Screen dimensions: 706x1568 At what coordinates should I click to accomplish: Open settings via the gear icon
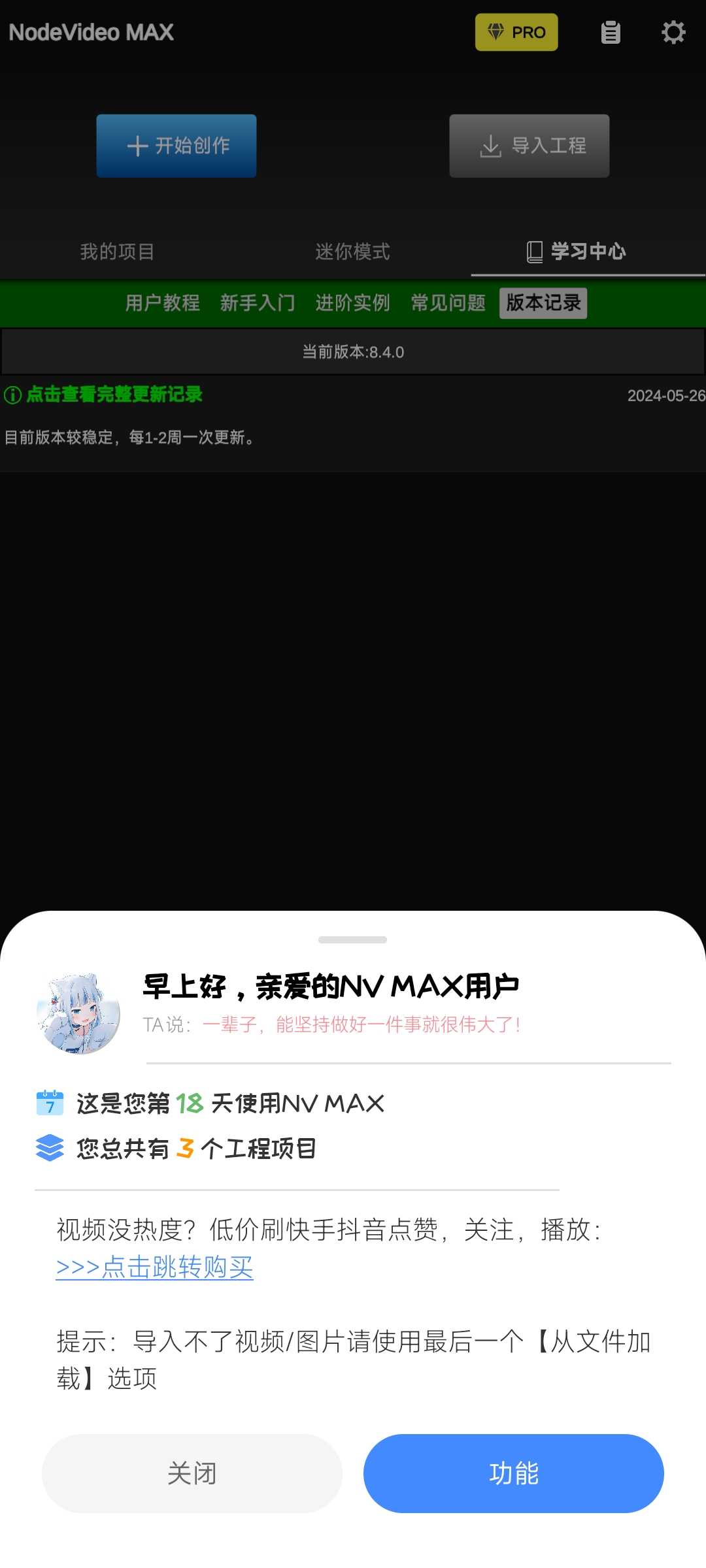tap(673, 32)
